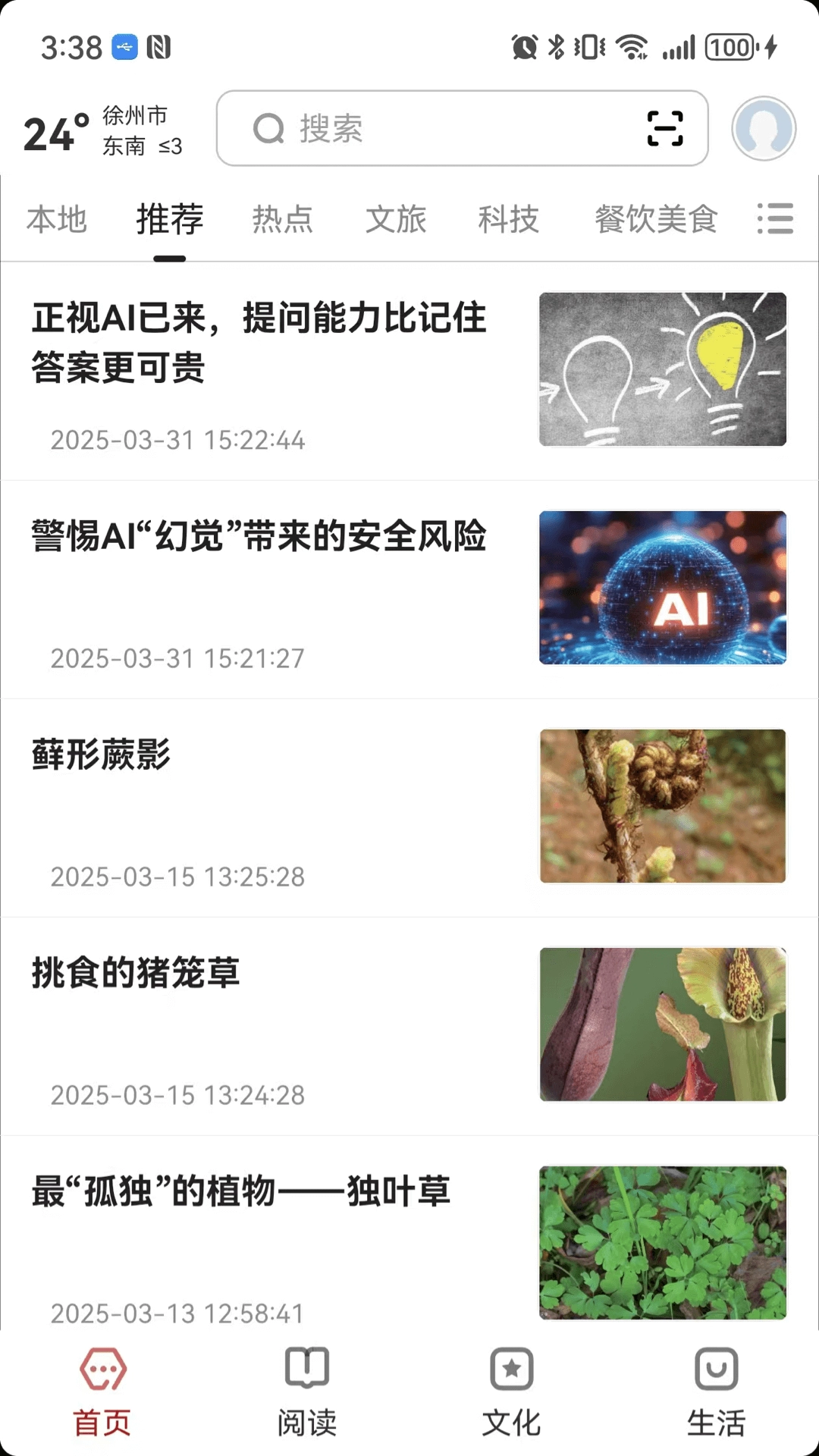Viewport: 819px width, 1456px height.
Task: Open the 文旅 channel
Action: coord(395,219)
